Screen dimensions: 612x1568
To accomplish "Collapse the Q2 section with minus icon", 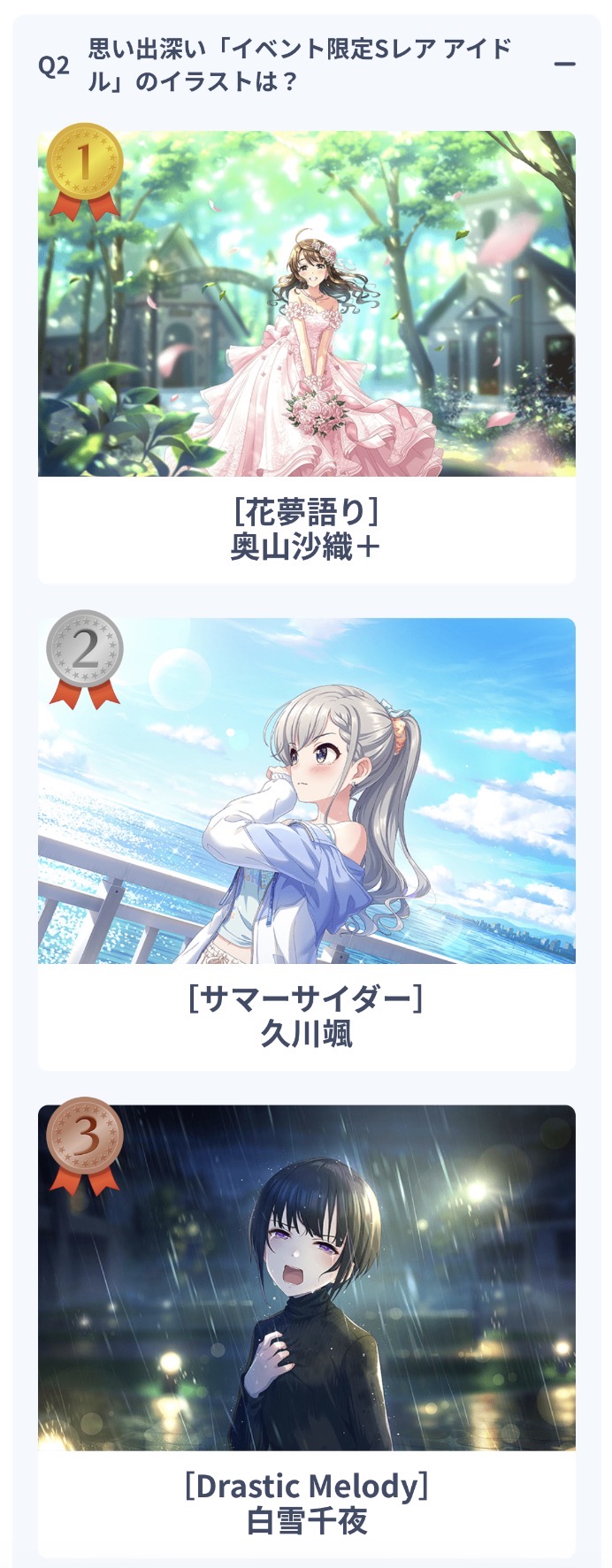I will tap(564, 65).
